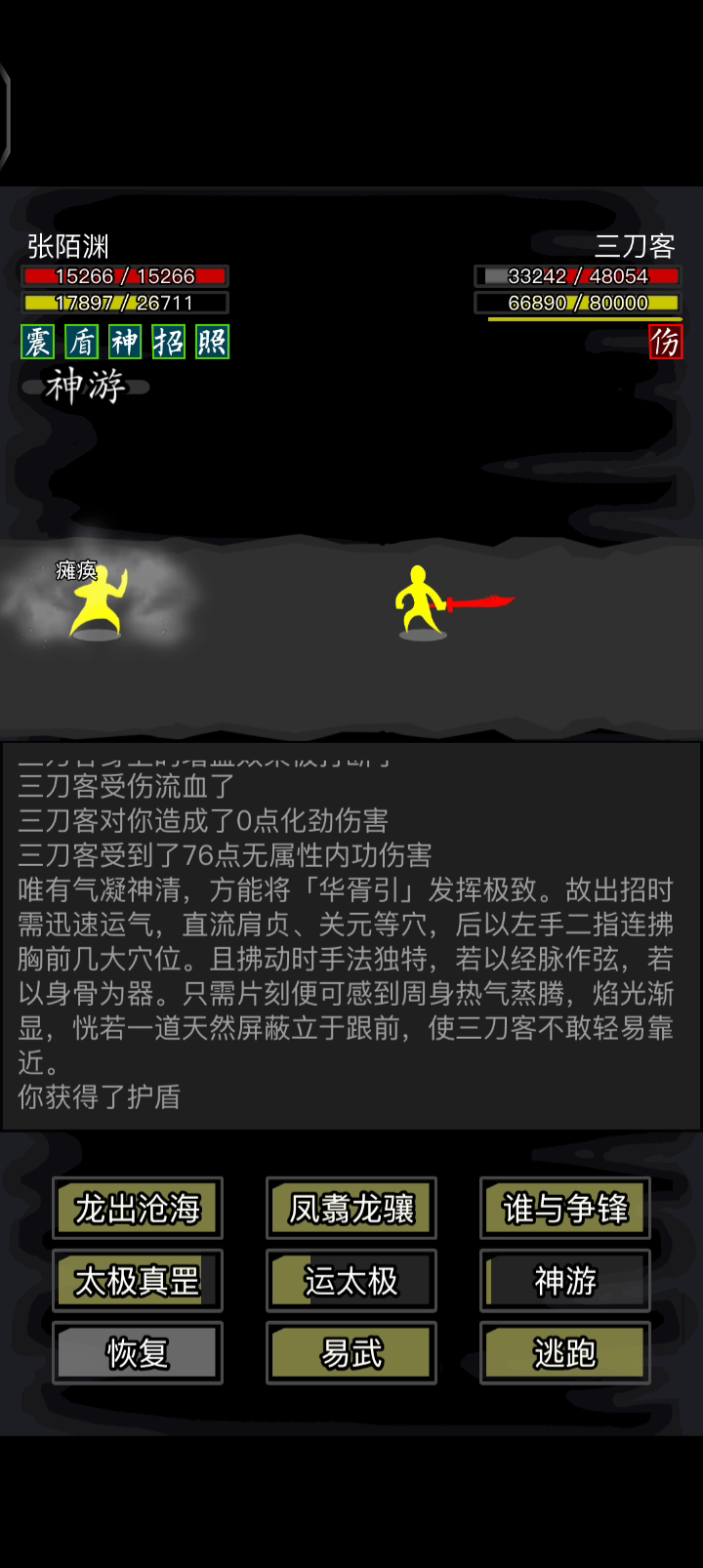Inspect the 神 buff icon
Viewport: 703px width, 1568px height.
(x=125, y=342)
